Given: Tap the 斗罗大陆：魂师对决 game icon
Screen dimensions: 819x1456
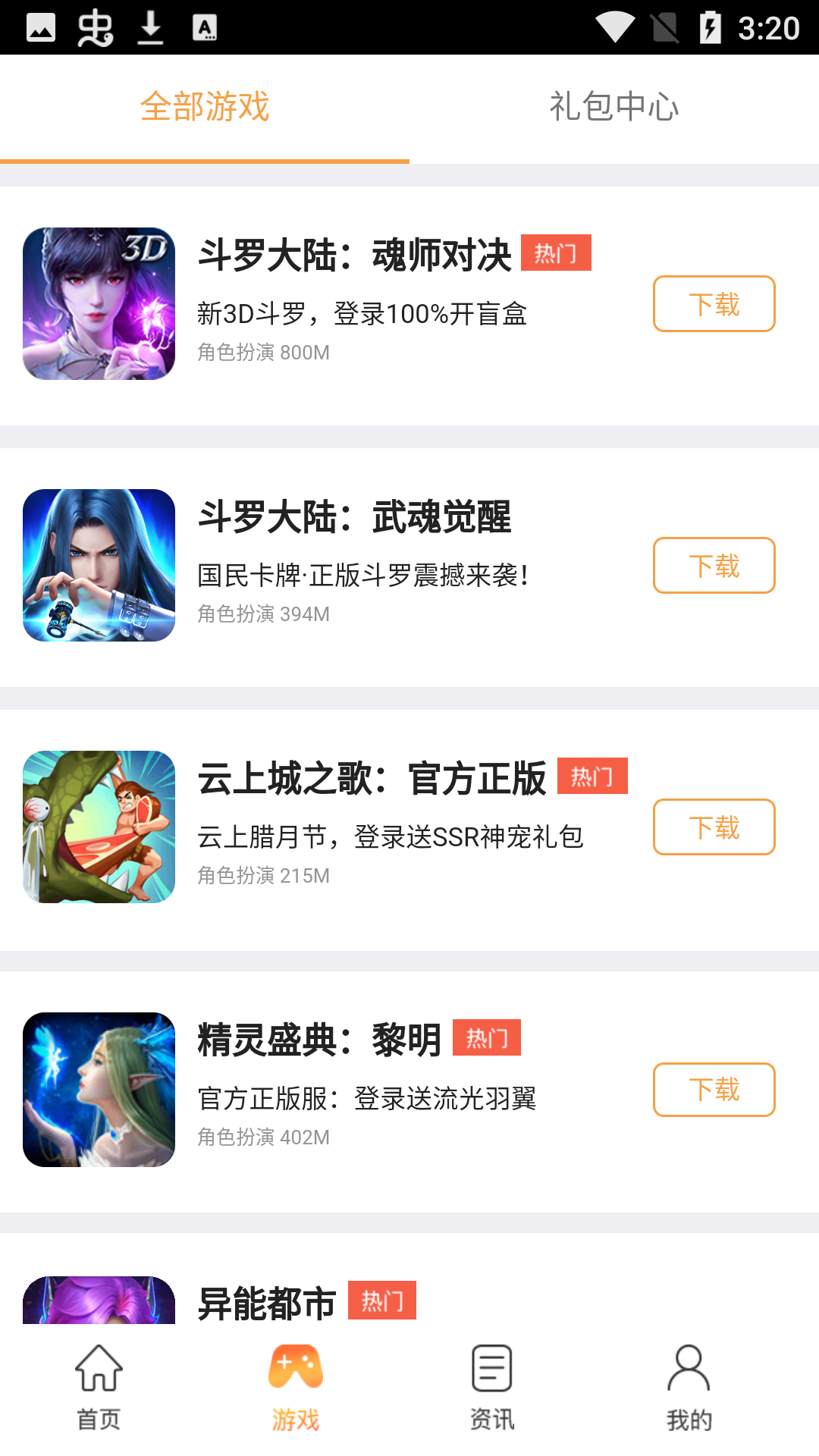Looking at the screenshot, I should (x=99, y=303).
